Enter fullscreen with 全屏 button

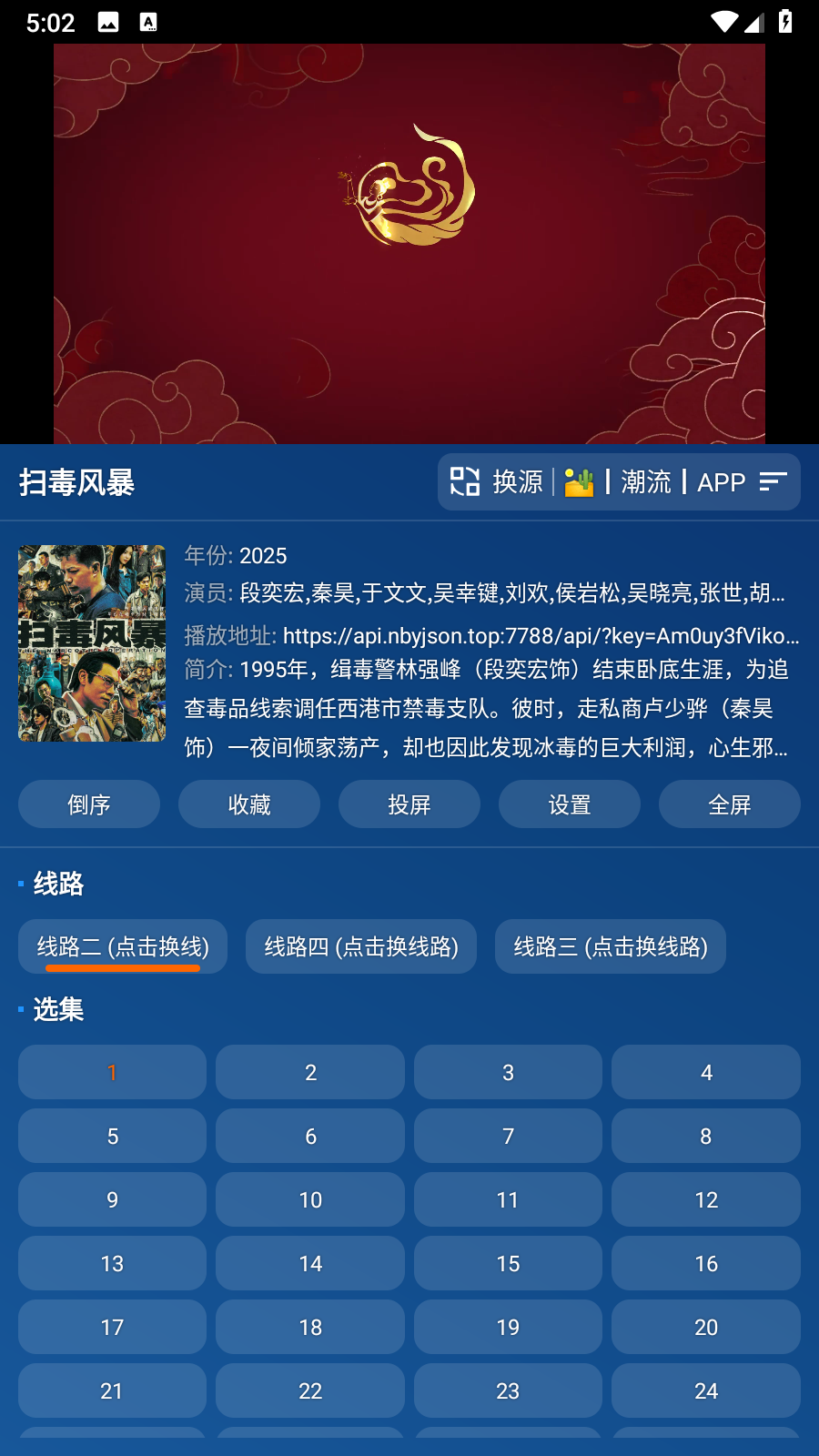(x=730, y=804)
